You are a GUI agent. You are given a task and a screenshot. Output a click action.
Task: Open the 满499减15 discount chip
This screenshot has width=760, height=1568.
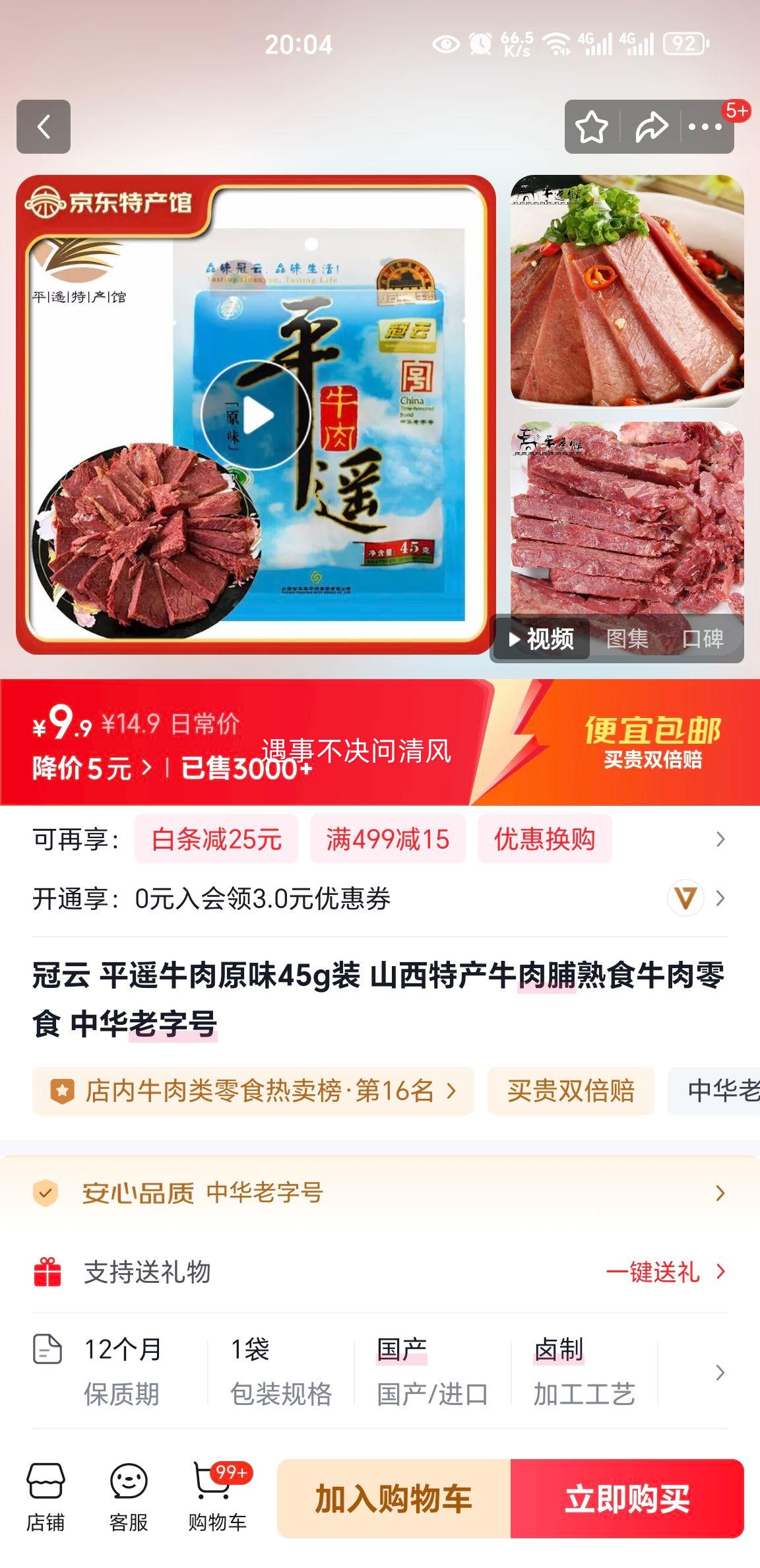pos(388,839)
